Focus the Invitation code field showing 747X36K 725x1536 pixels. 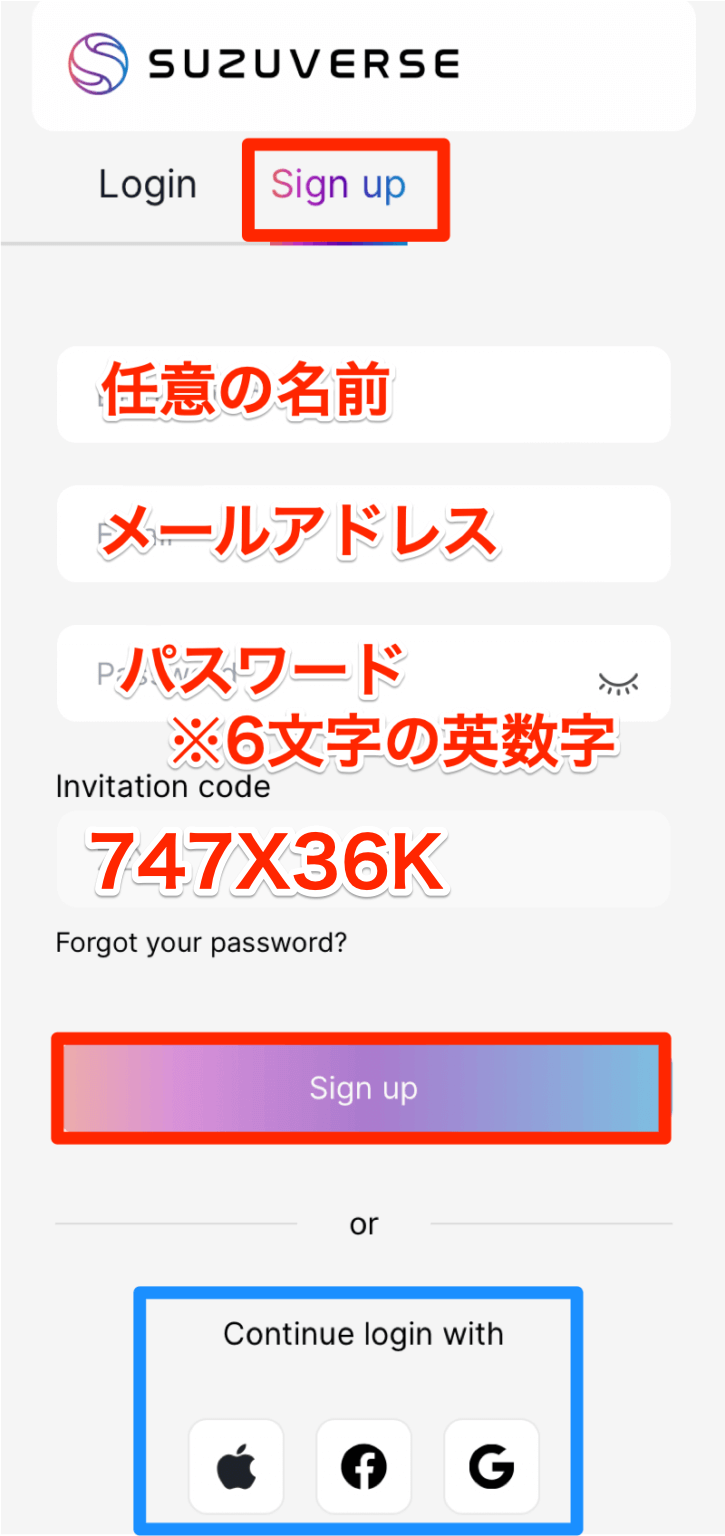click(x=363, y=858)
